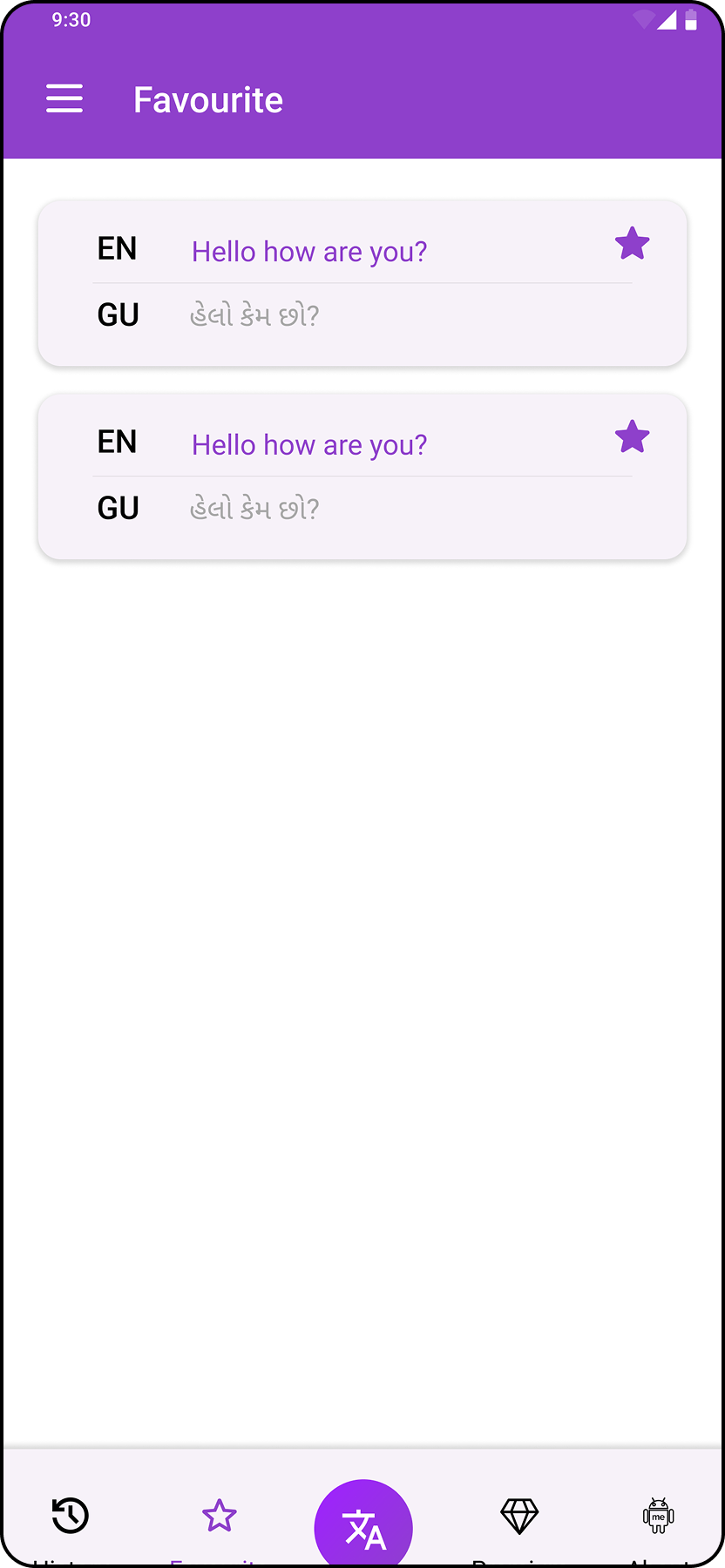The width and height of the screenshot is (725, 1568).
Task: Select the Favourite star tab
Action: coord(219,1517)
